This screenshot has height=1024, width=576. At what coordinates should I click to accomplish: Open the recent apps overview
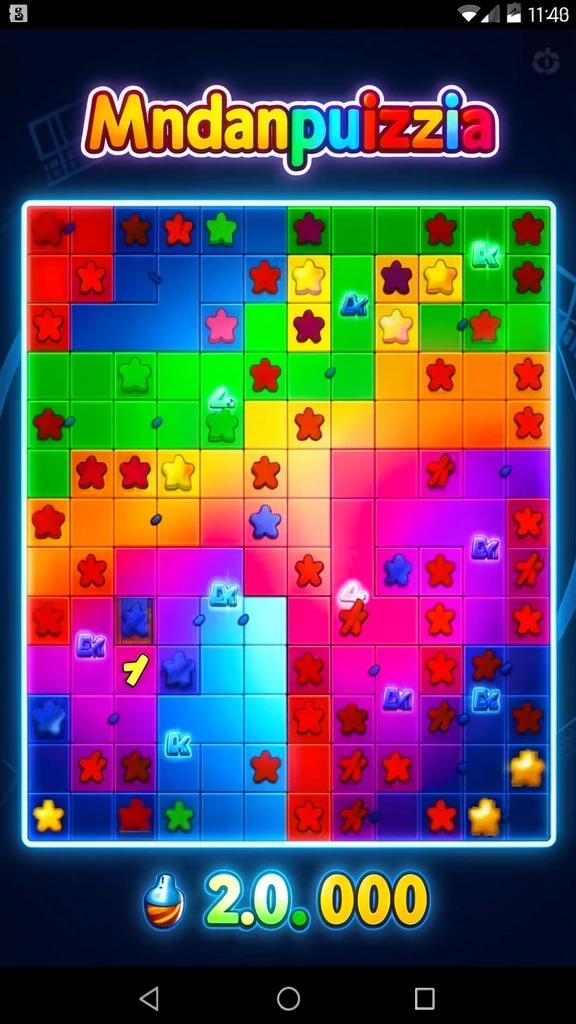(424, 998)
